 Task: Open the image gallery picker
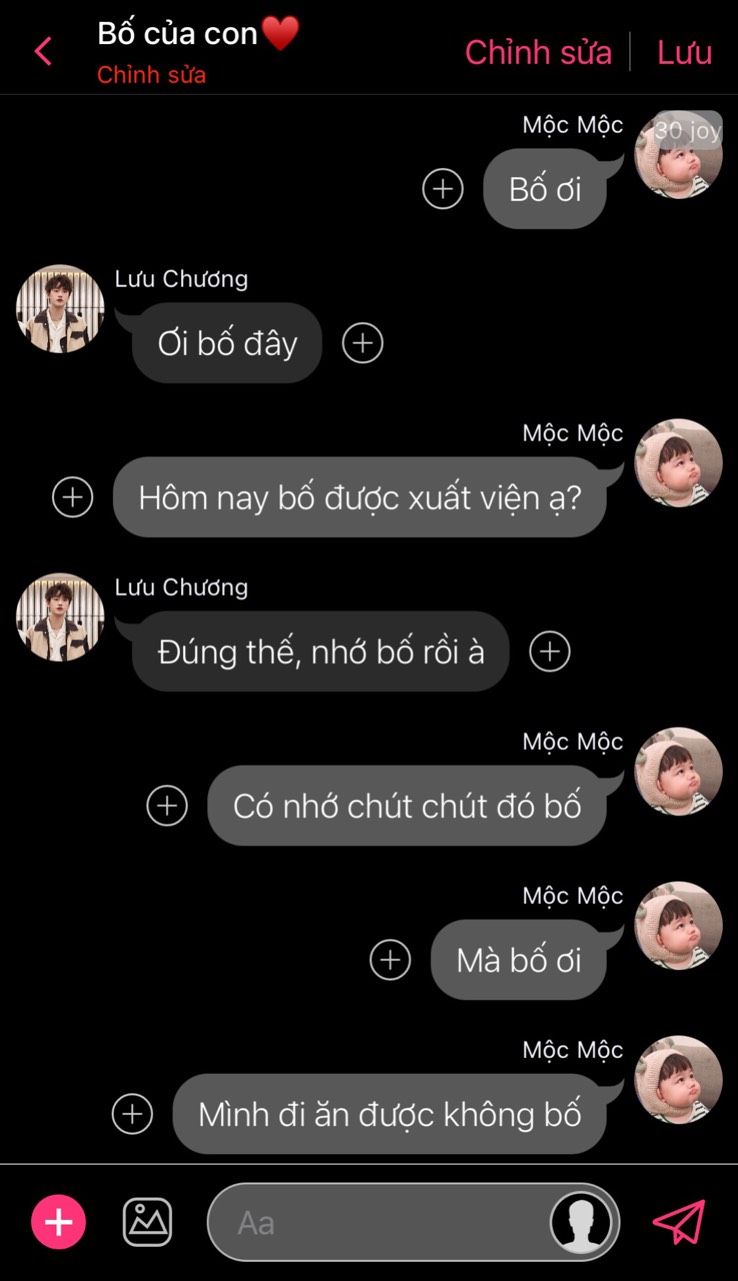pyautogui.click(x=147, y=1222)
